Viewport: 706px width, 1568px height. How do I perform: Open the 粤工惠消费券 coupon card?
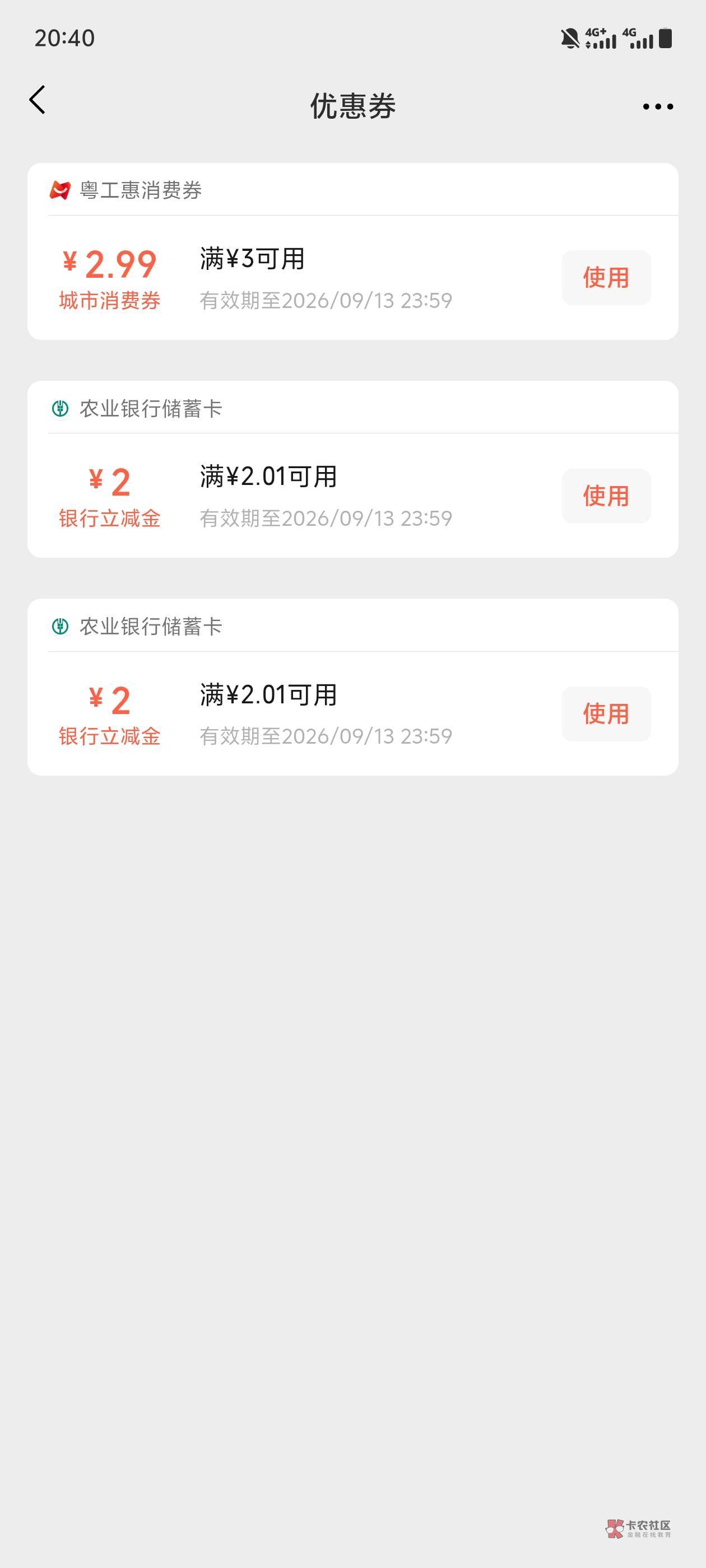pyautogui.click(x=352, y=251)
